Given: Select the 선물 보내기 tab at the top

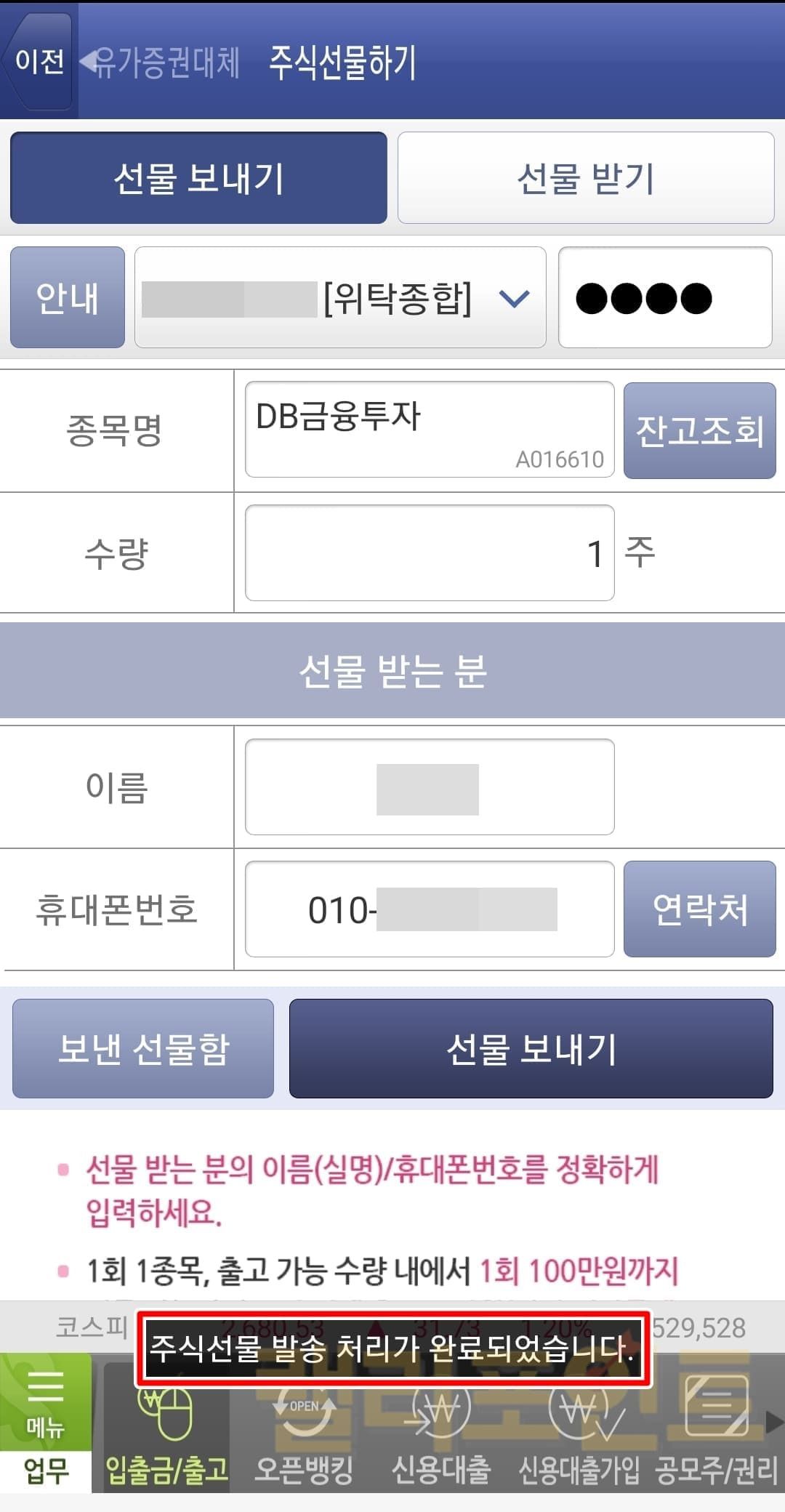Looking at the screenshot, I should (x=198, y=178).
